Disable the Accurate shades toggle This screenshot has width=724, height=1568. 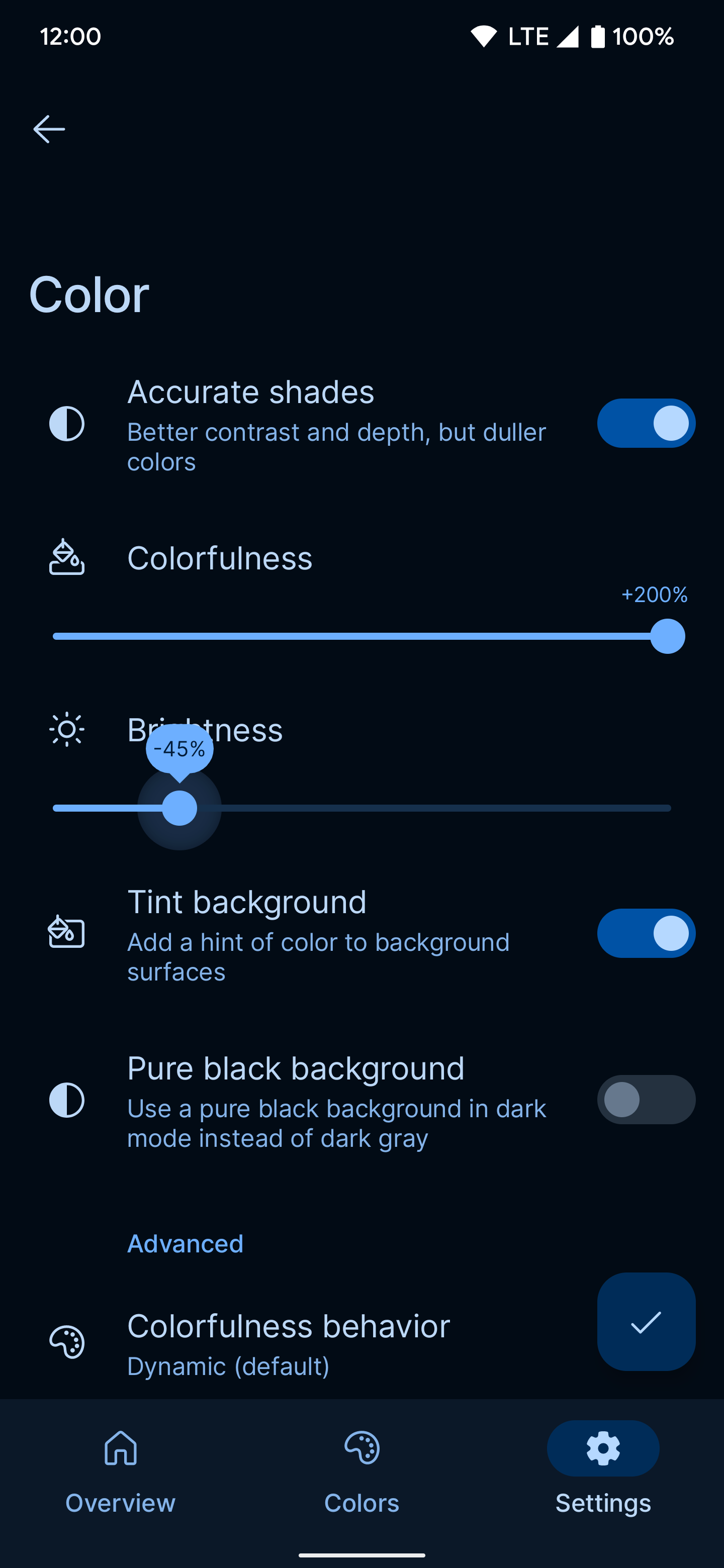646,423
